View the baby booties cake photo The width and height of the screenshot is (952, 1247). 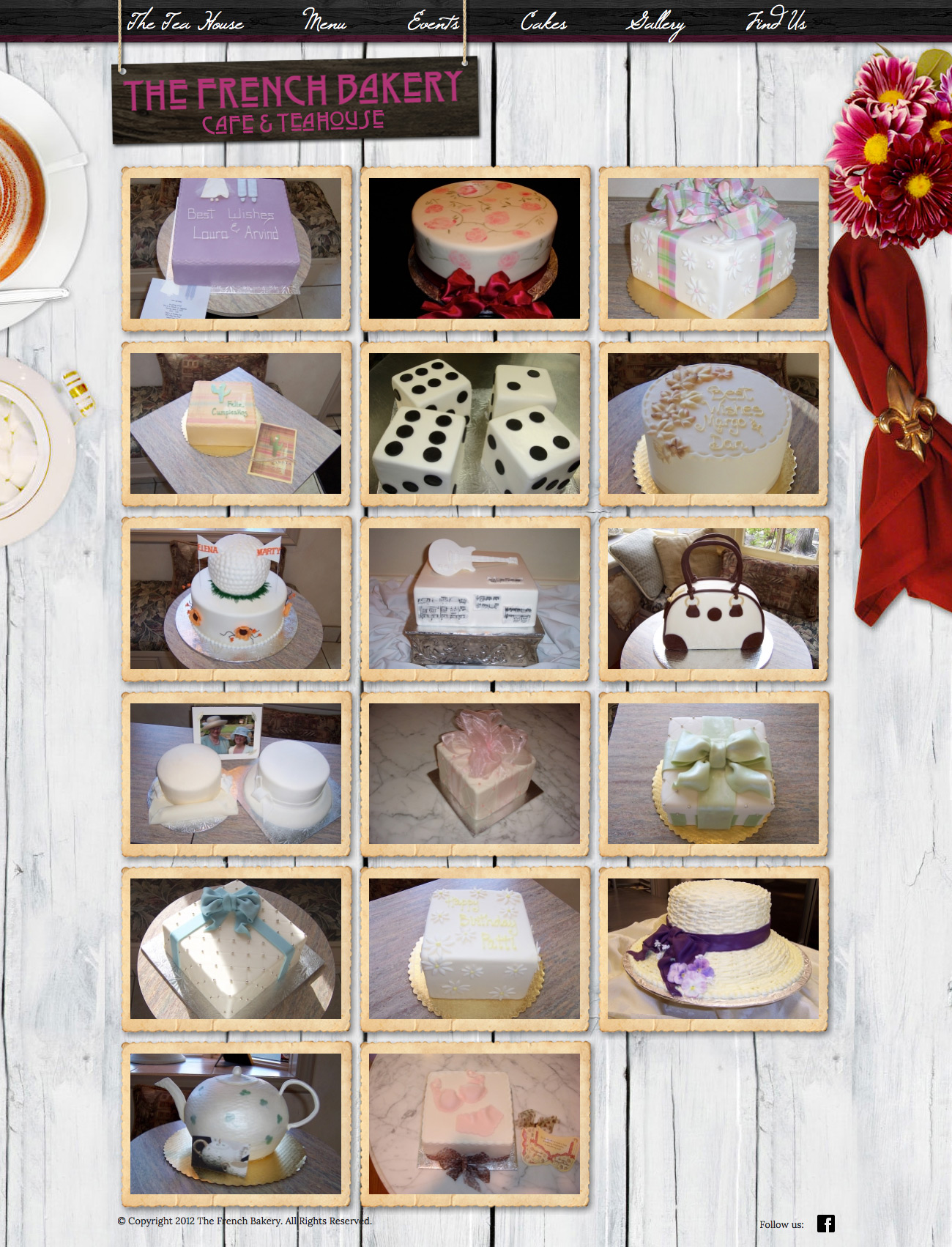[x=475, y=1124]
